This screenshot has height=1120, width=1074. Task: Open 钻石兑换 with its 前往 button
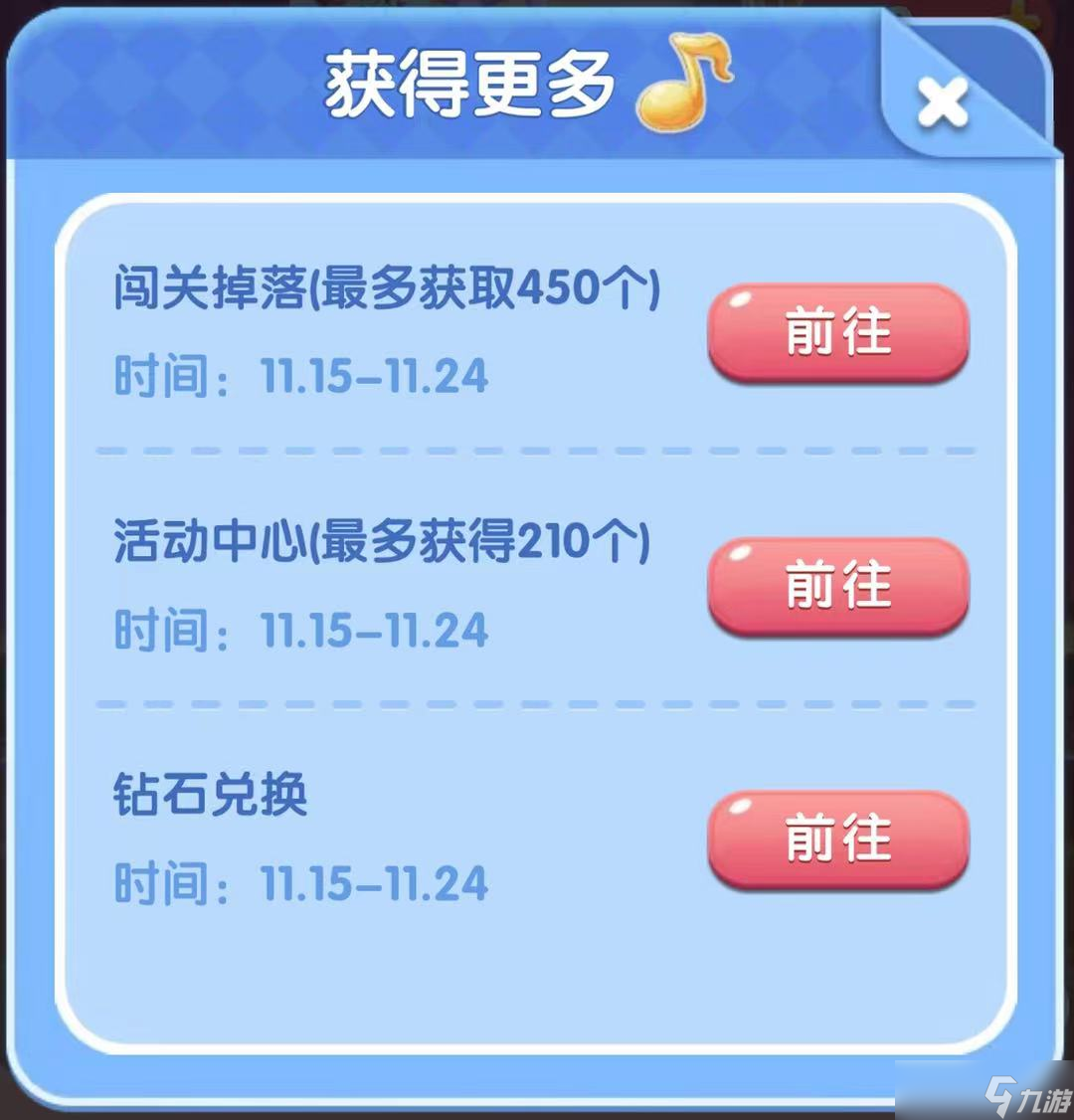pyautogui.click(x=837, y=839)
